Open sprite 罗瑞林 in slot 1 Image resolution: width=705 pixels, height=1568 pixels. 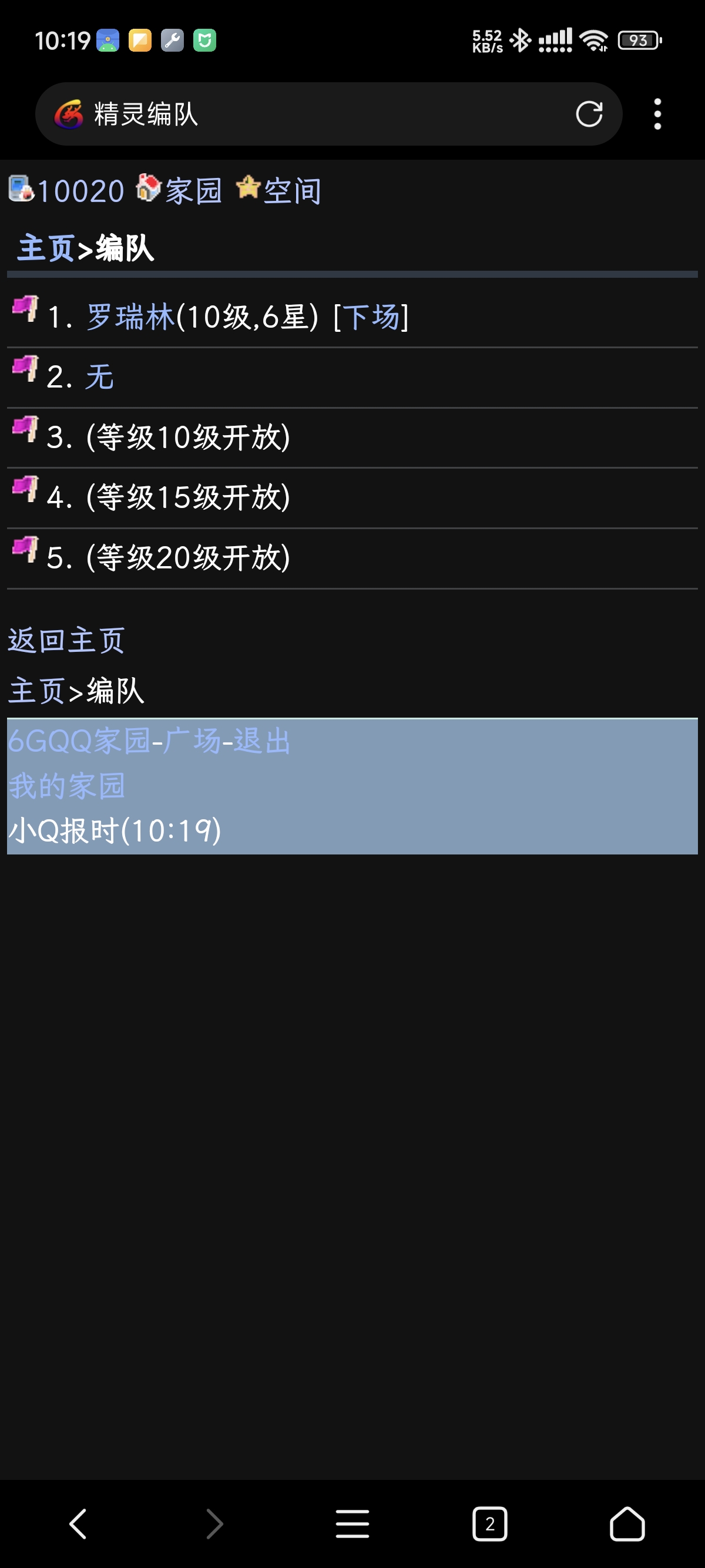pos(130,317)
